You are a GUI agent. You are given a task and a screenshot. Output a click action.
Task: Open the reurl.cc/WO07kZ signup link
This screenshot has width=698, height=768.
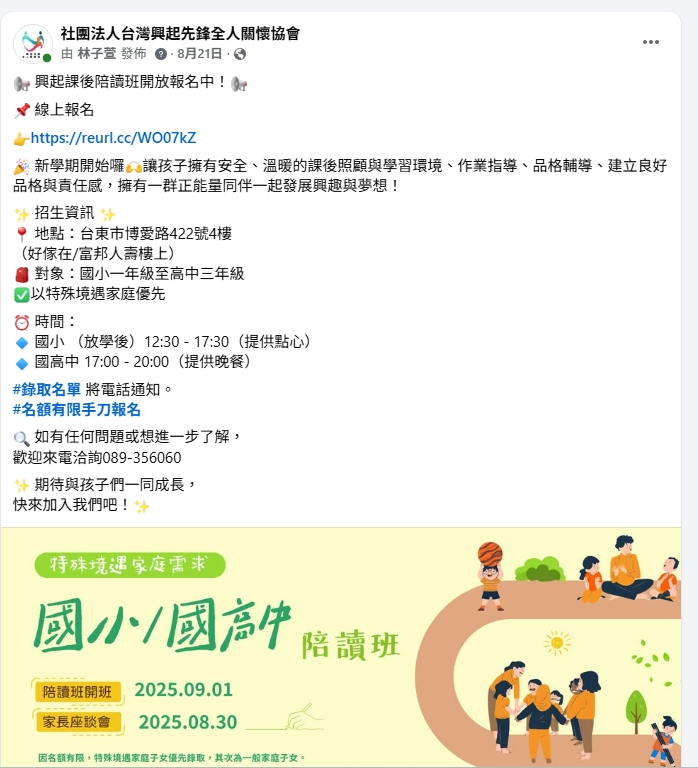tap(113, 138)
